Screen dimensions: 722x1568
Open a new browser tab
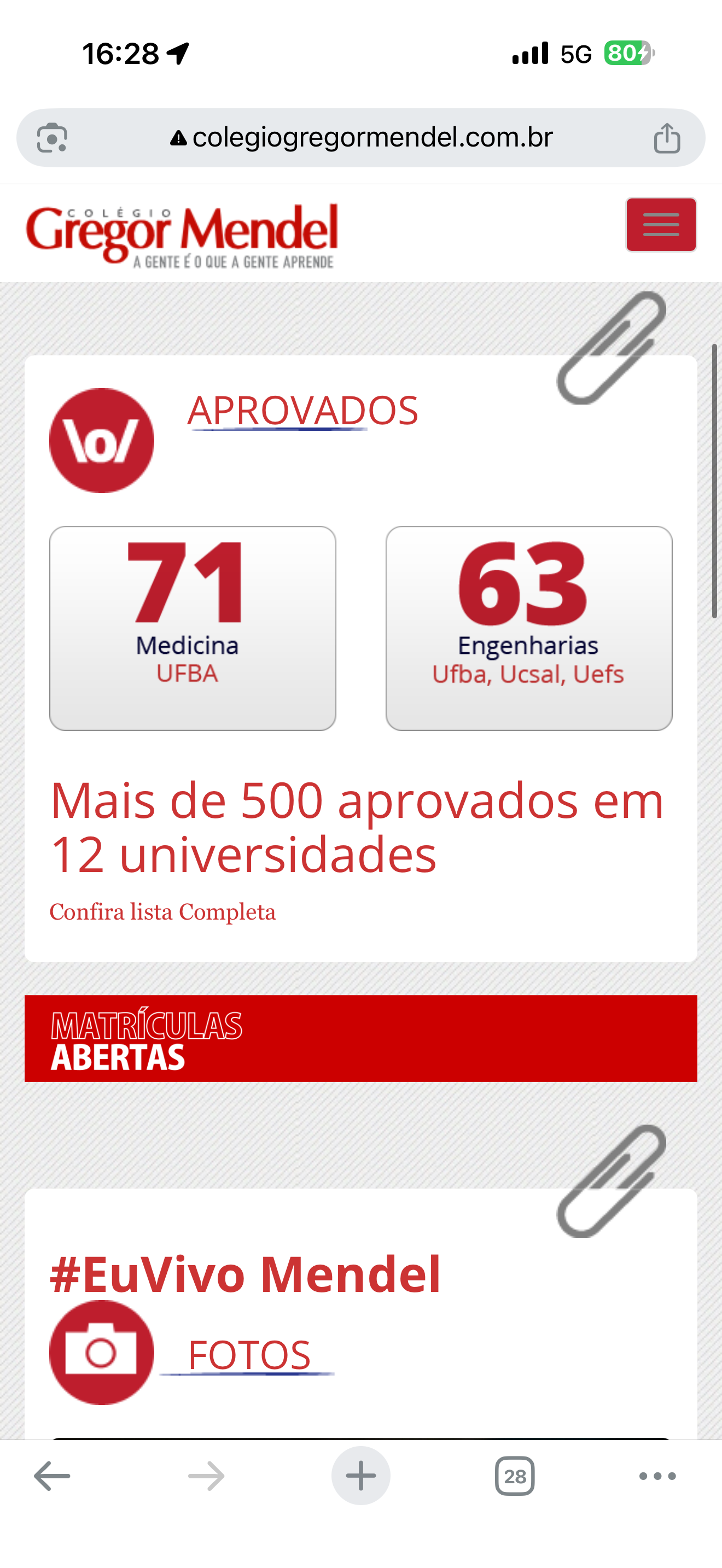click(x=360, y=1476)
